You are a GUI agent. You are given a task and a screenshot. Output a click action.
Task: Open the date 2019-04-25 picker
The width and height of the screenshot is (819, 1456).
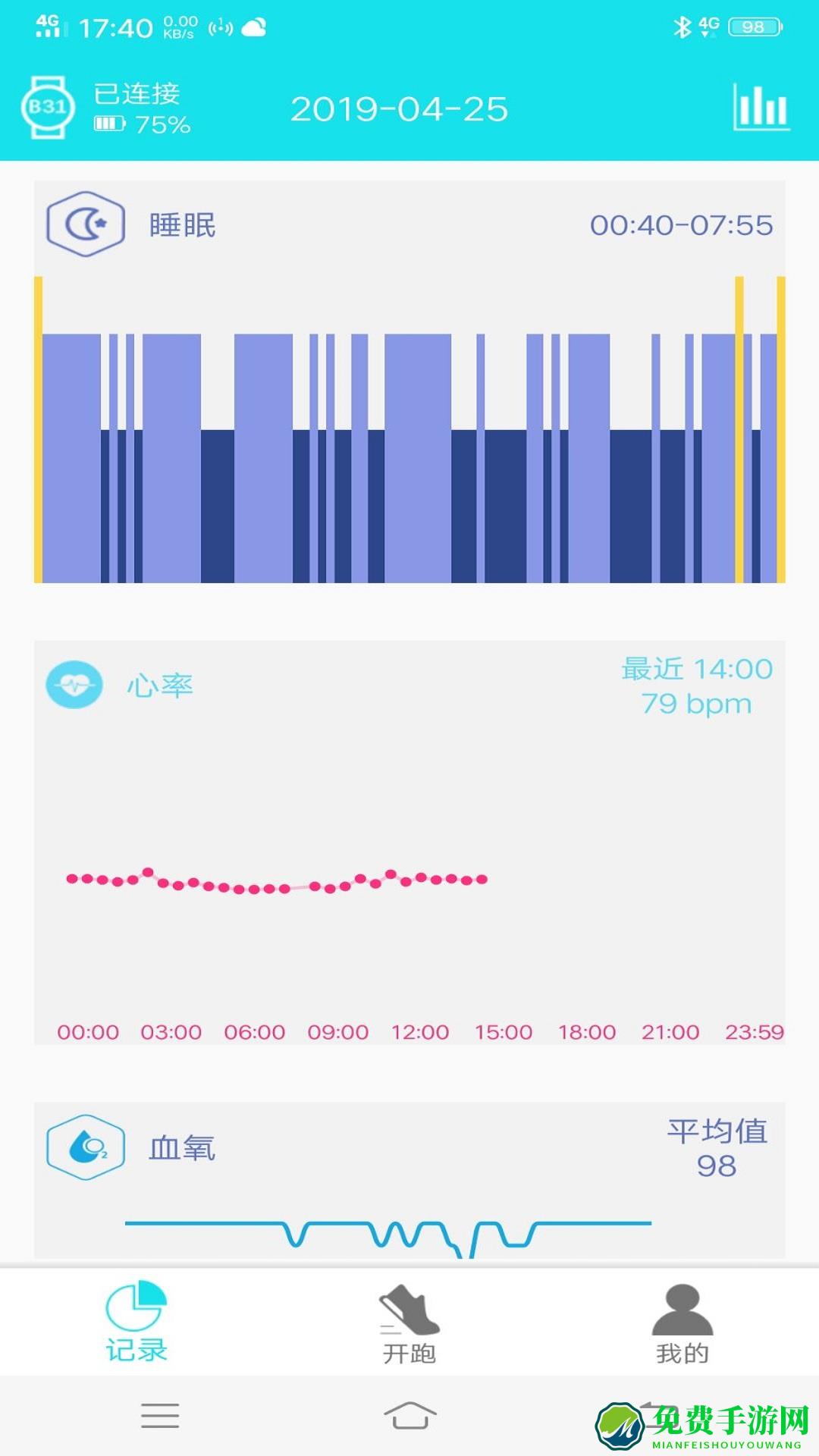[x=399, y=109]
